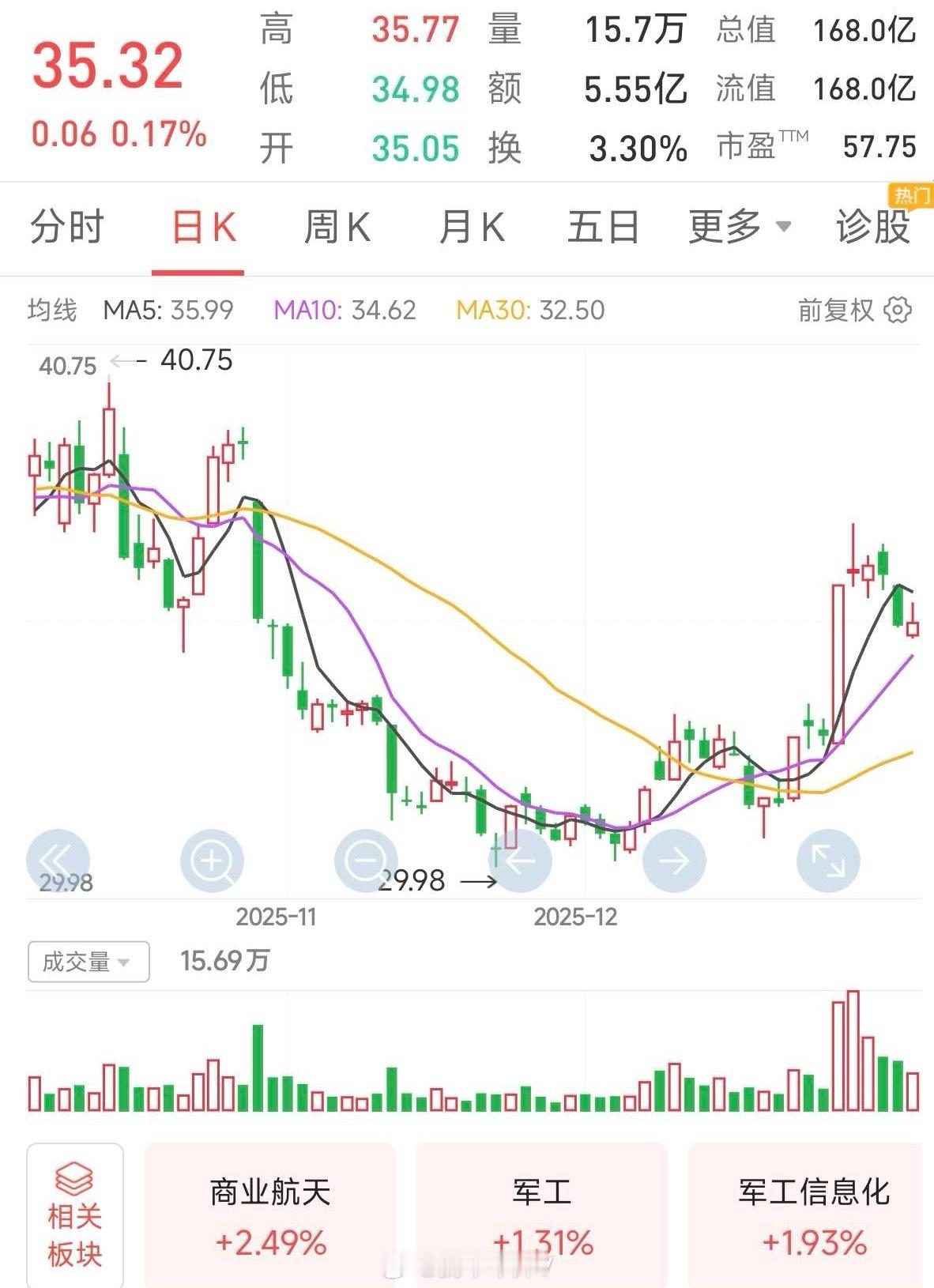
Task: Show the 五日 chart
Action: click(x=604, y=227)
